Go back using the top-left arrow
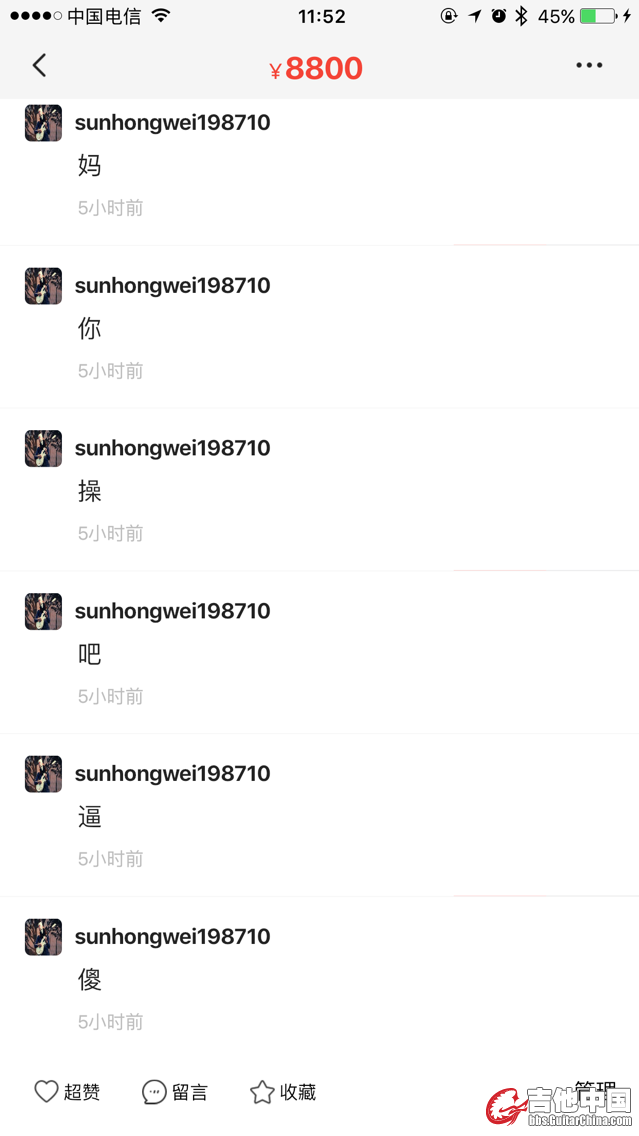This screenshot has height=1136, width=639. [39, 66]
